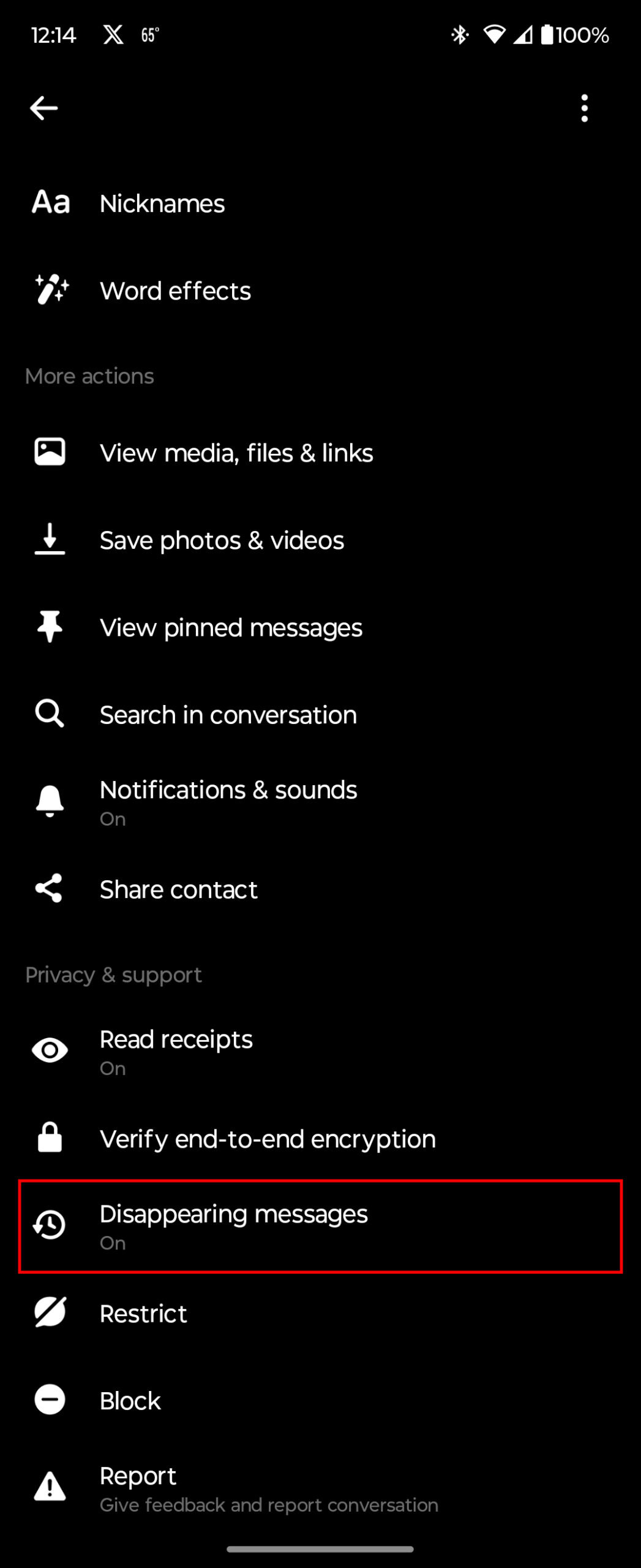This screenshot has width=641, height=1568.
Task: View pinned messages
Action: pyautogui.click(x=231, y=628)
